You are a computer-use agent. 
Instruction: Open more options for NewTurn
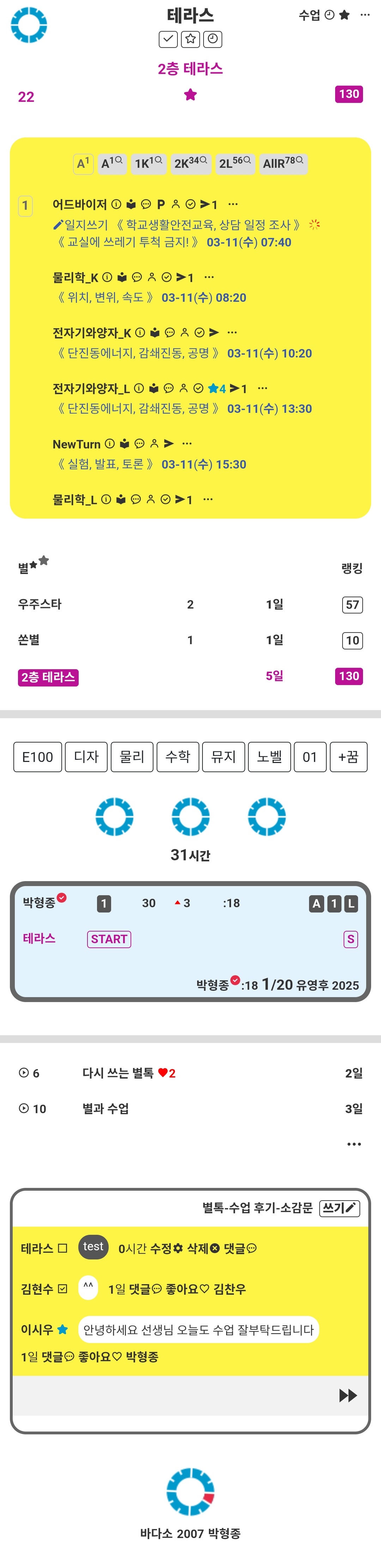point(187,444)
